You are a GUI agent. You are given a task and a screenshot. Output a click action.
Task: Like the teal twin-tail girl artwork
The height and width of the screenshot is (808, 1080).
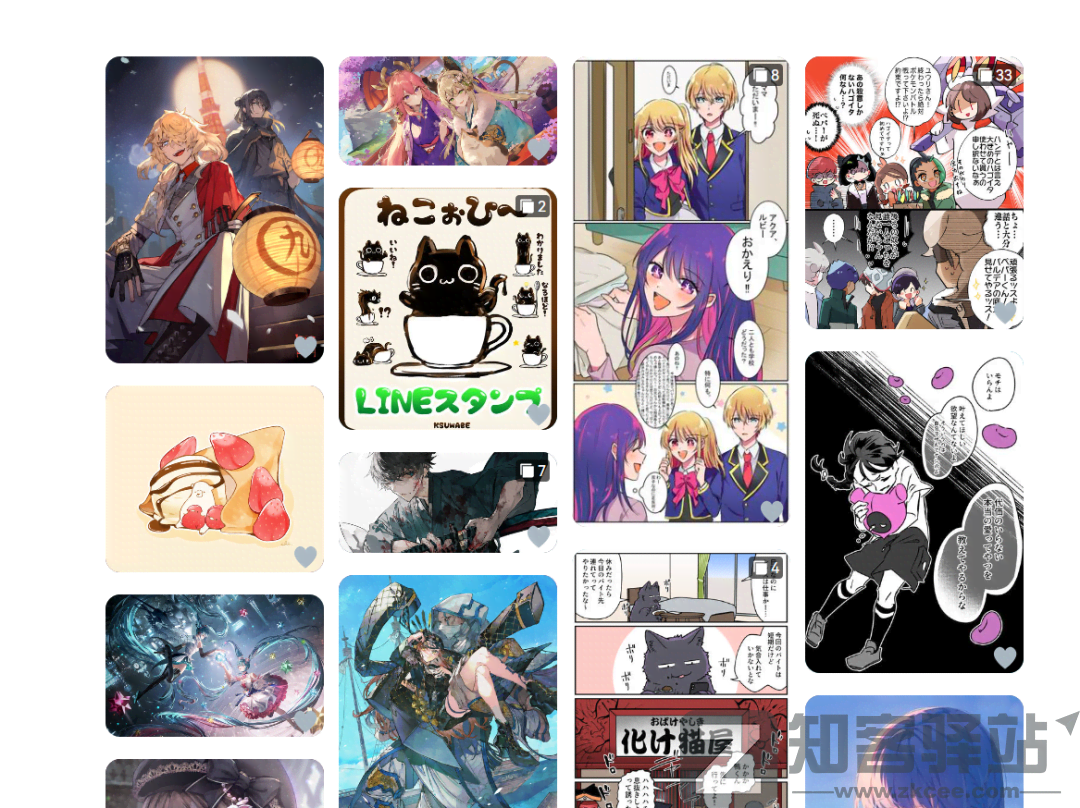click(305, 720)
